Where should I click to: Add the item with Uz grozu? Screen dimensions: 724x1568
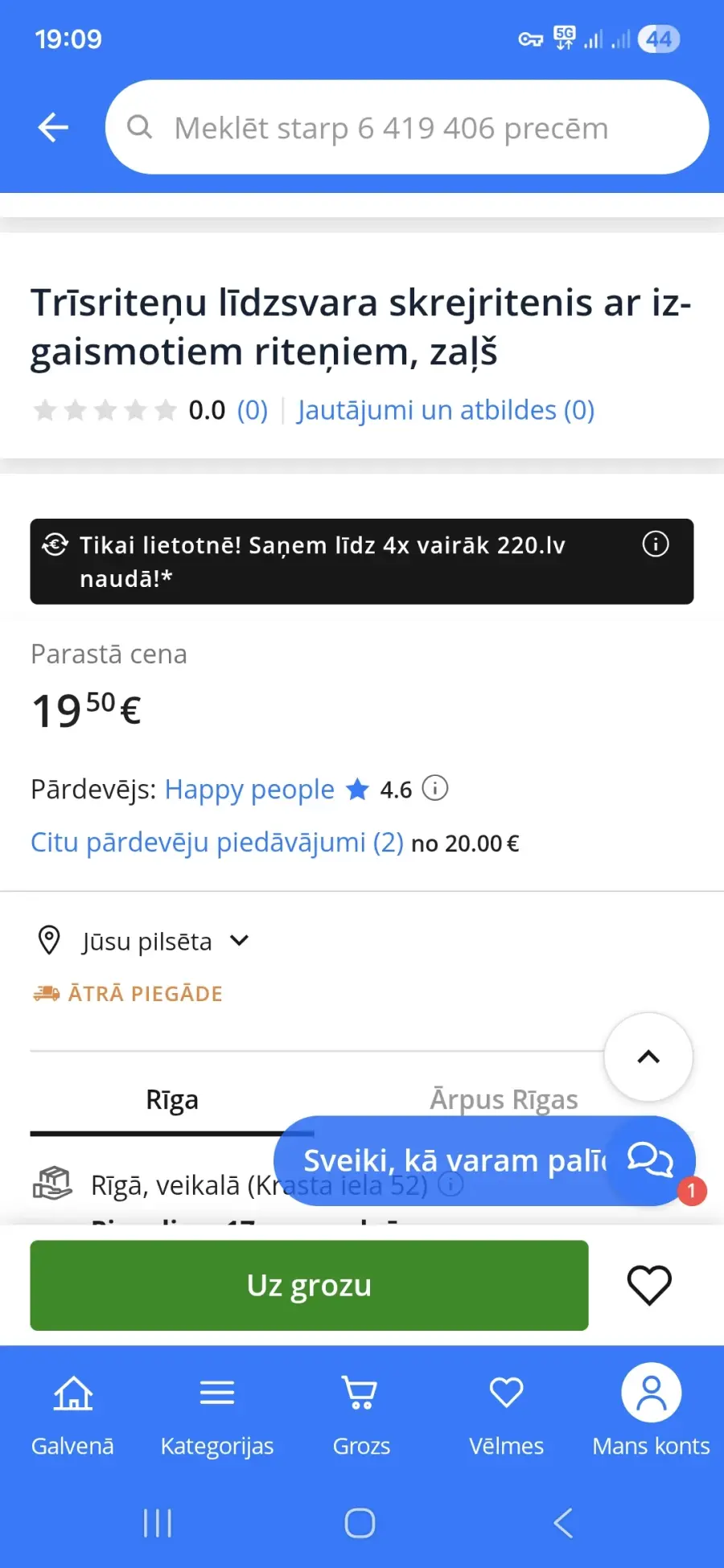309,1285
